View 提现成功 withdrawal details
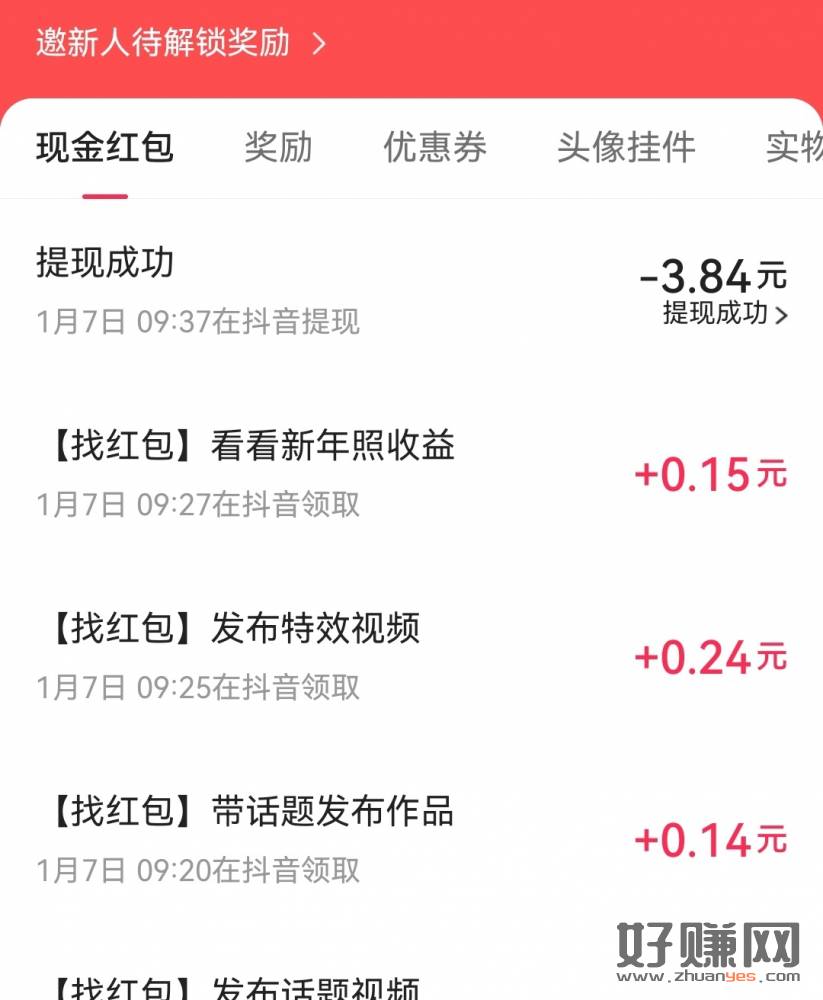The height and width of the screenshot is (1000, 823). pos(725,314)
